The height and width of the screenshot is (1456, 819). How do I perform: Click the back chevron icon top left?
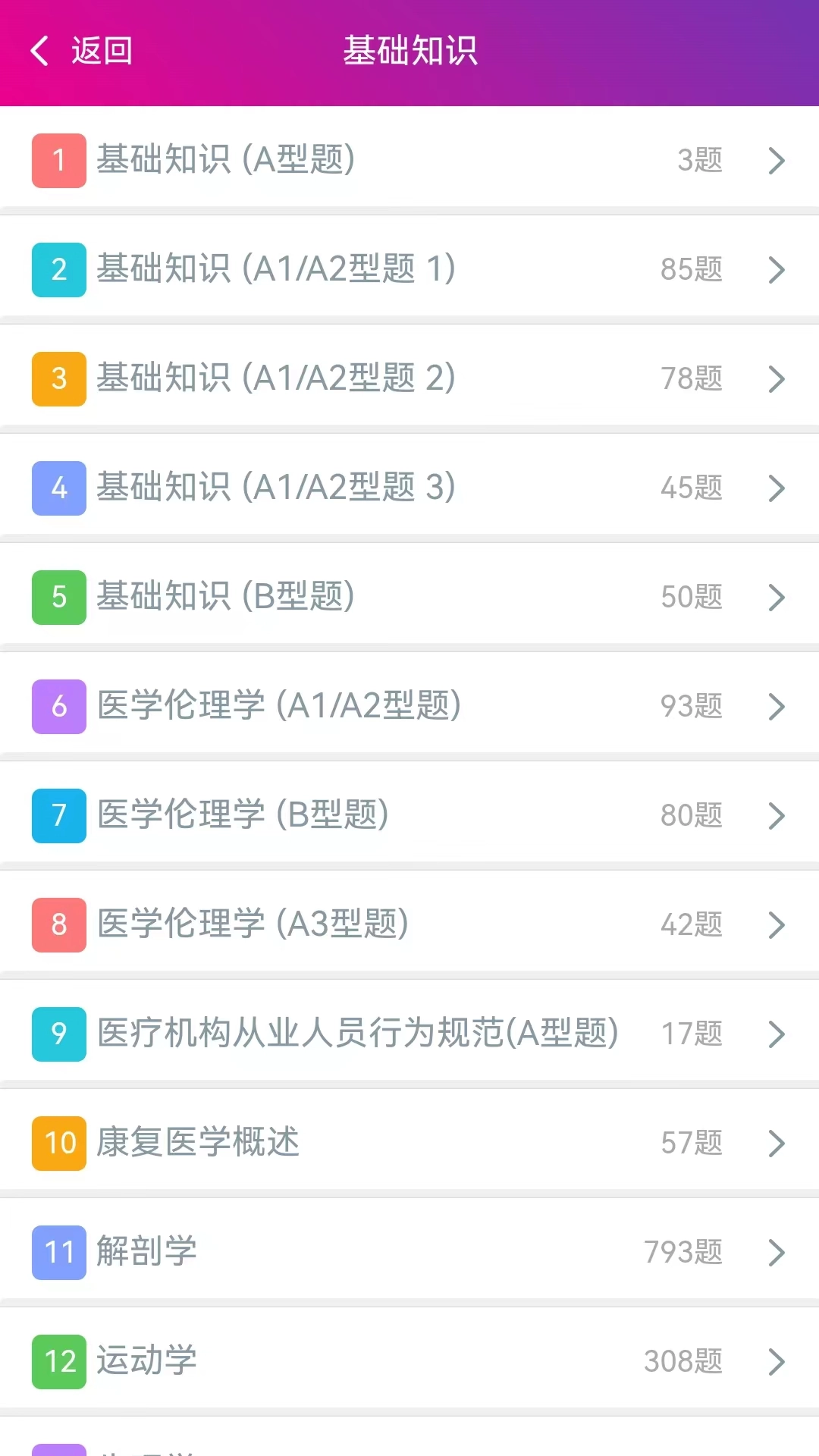pos(38,49)
